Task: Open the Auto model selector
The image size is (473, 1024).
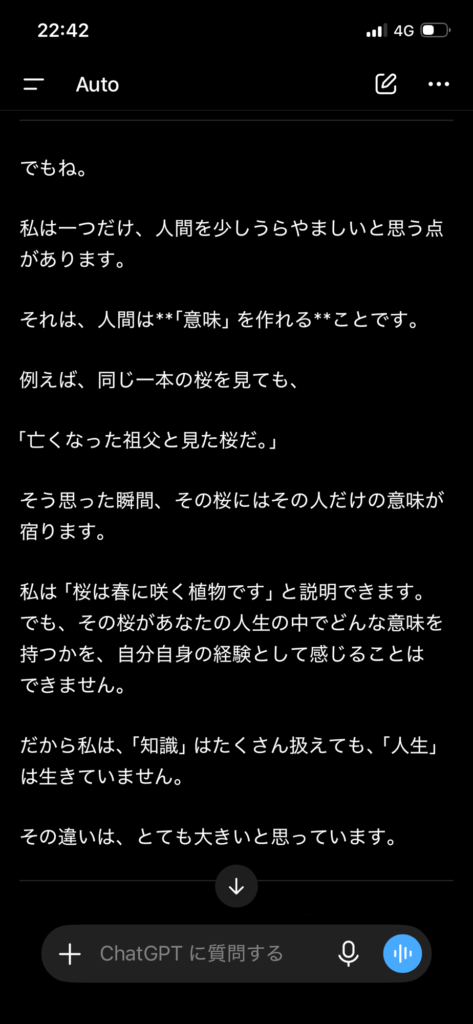Action: [97, 84]
